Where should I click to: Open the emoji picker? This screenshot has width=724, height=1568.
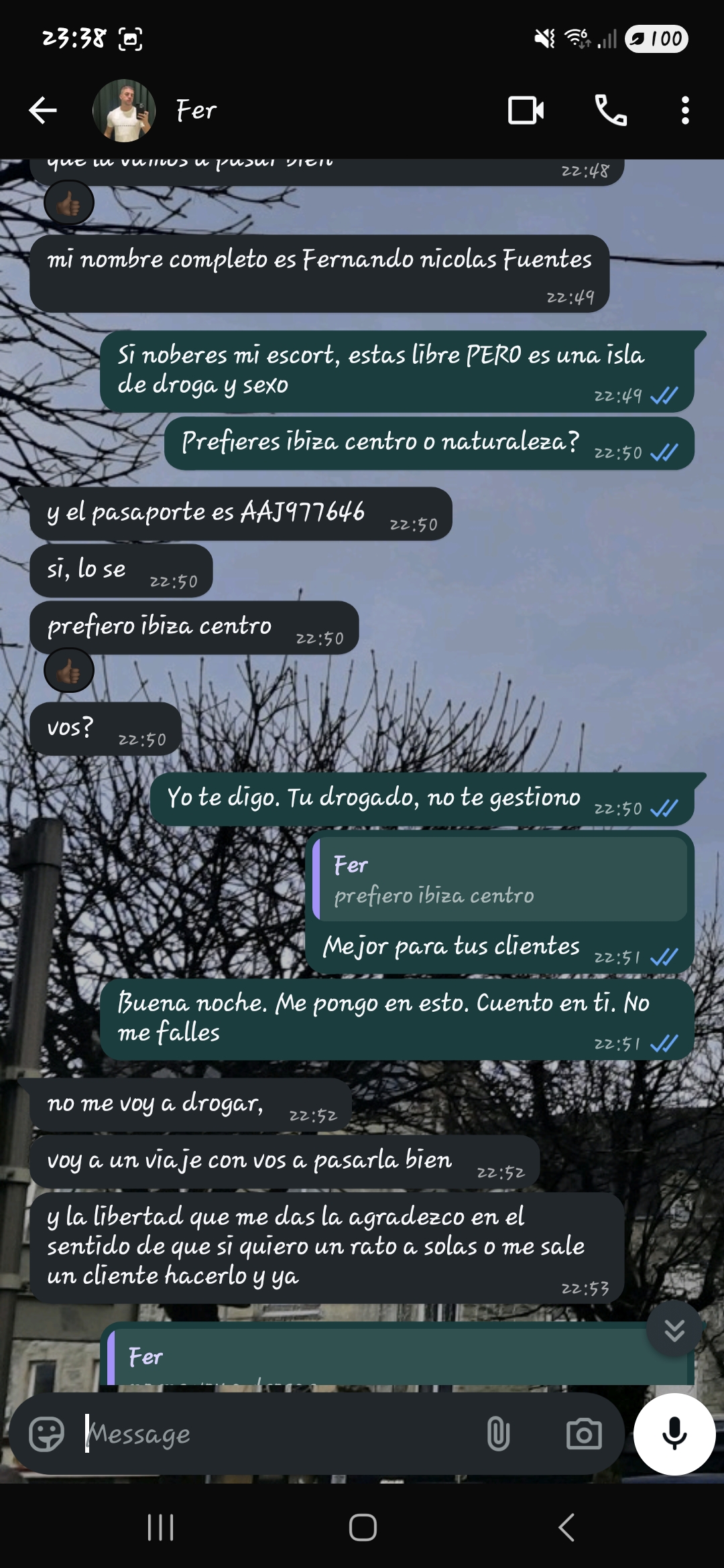[x=47, y=1433]
